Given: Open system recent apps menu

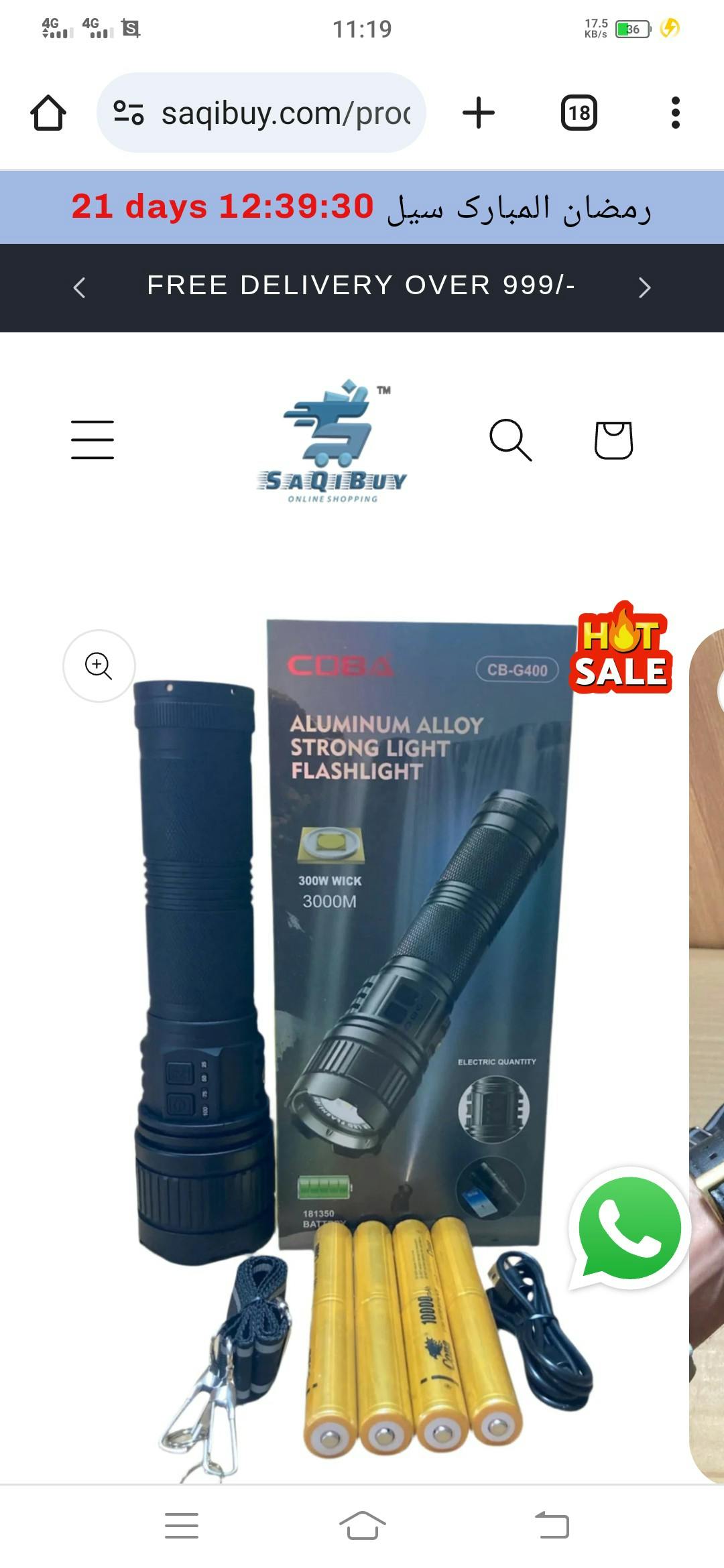Looking at the screenshot, I should point(182,1525).
